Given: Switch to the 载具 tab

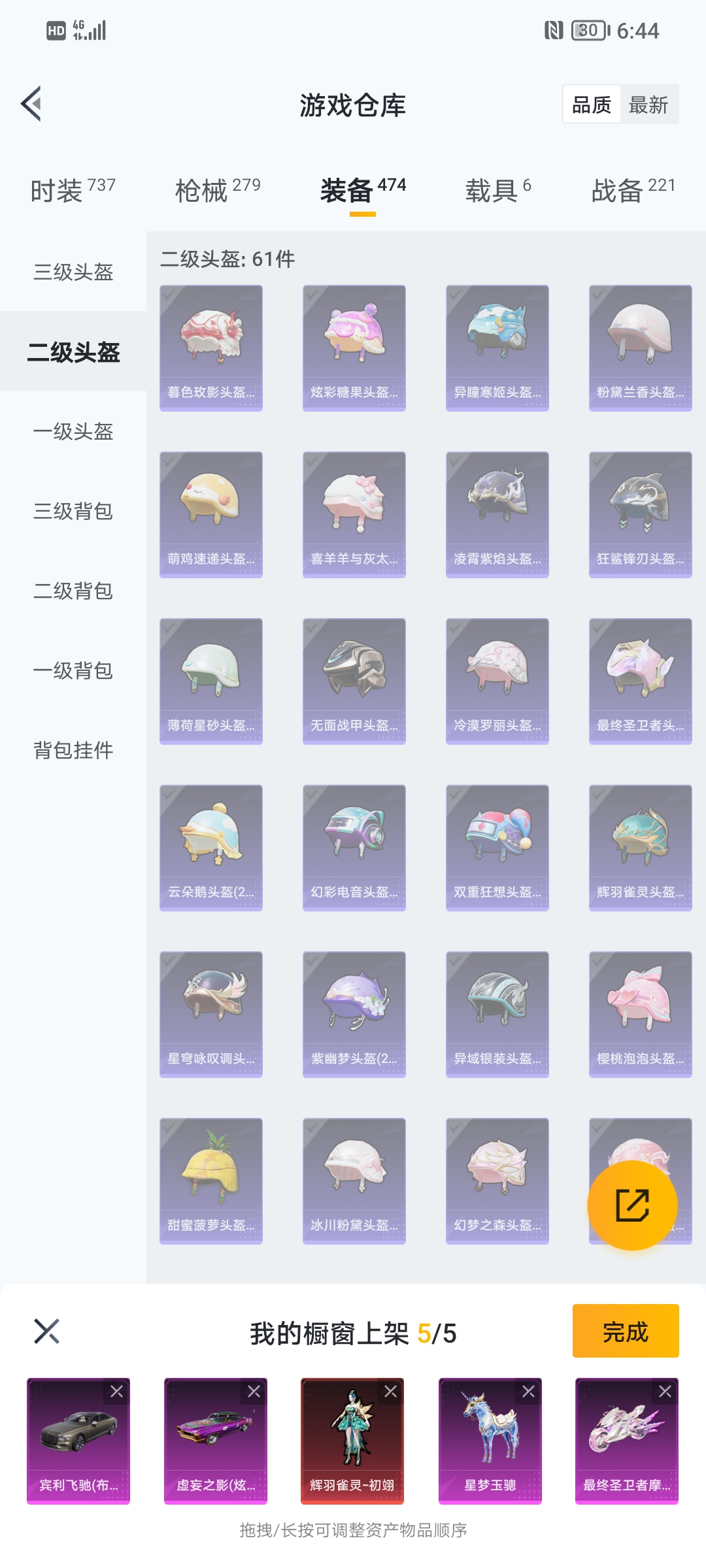Looking at the screenshot, I should (x=497, y=191).
